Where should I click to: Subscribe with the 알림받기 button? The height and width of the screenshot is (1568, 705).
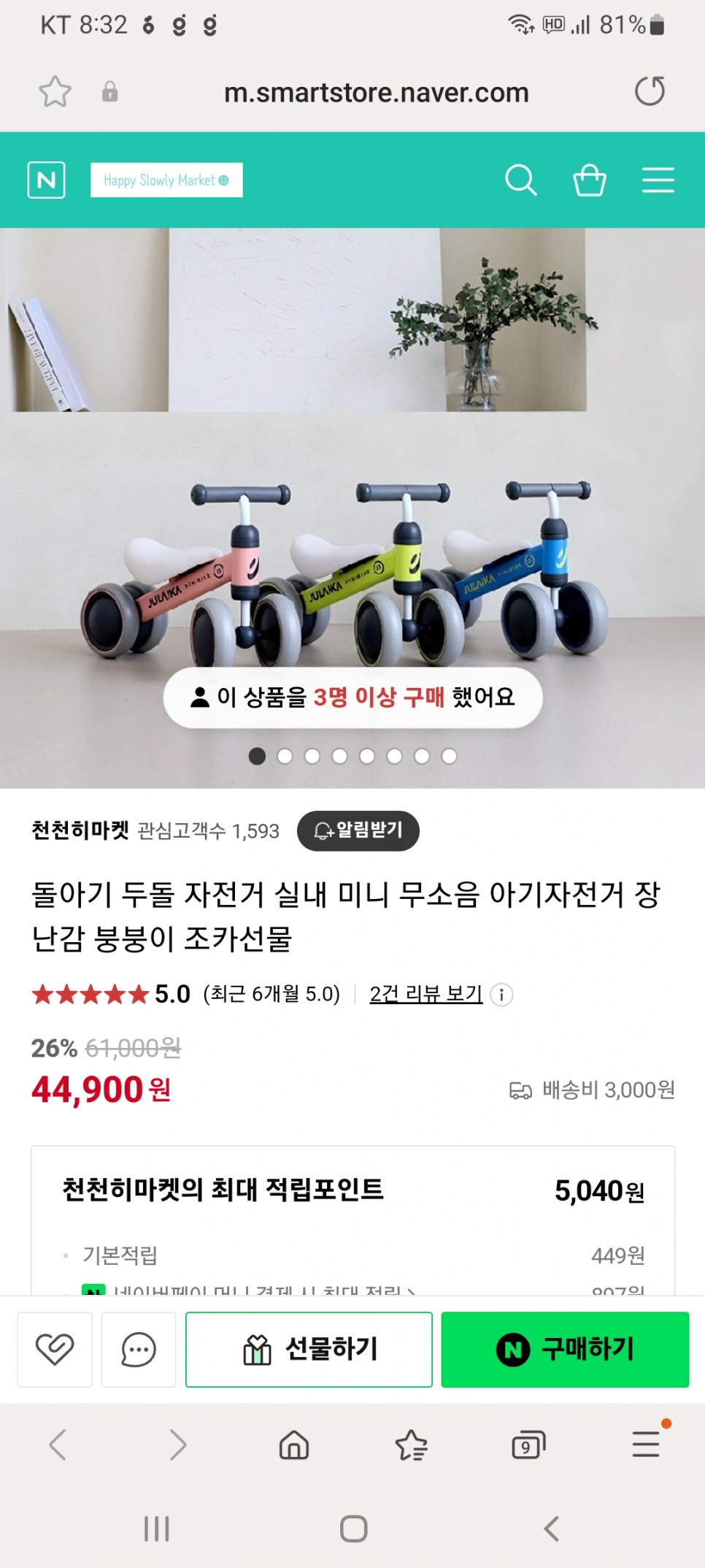pyautogui.click(x=358, y=830)
